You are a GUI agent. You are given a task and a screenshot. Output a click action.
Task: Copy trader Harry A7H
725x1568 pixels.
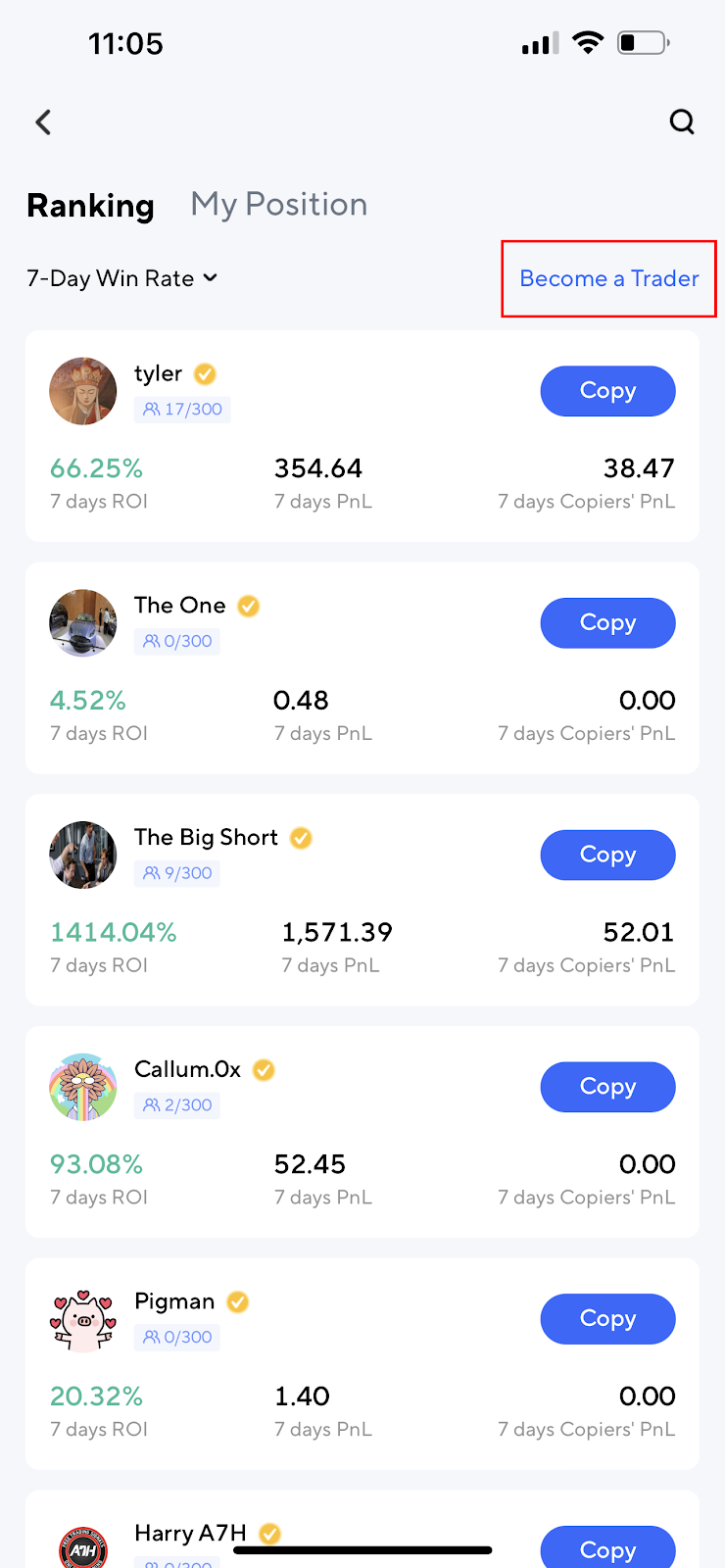pos(607,1548)
